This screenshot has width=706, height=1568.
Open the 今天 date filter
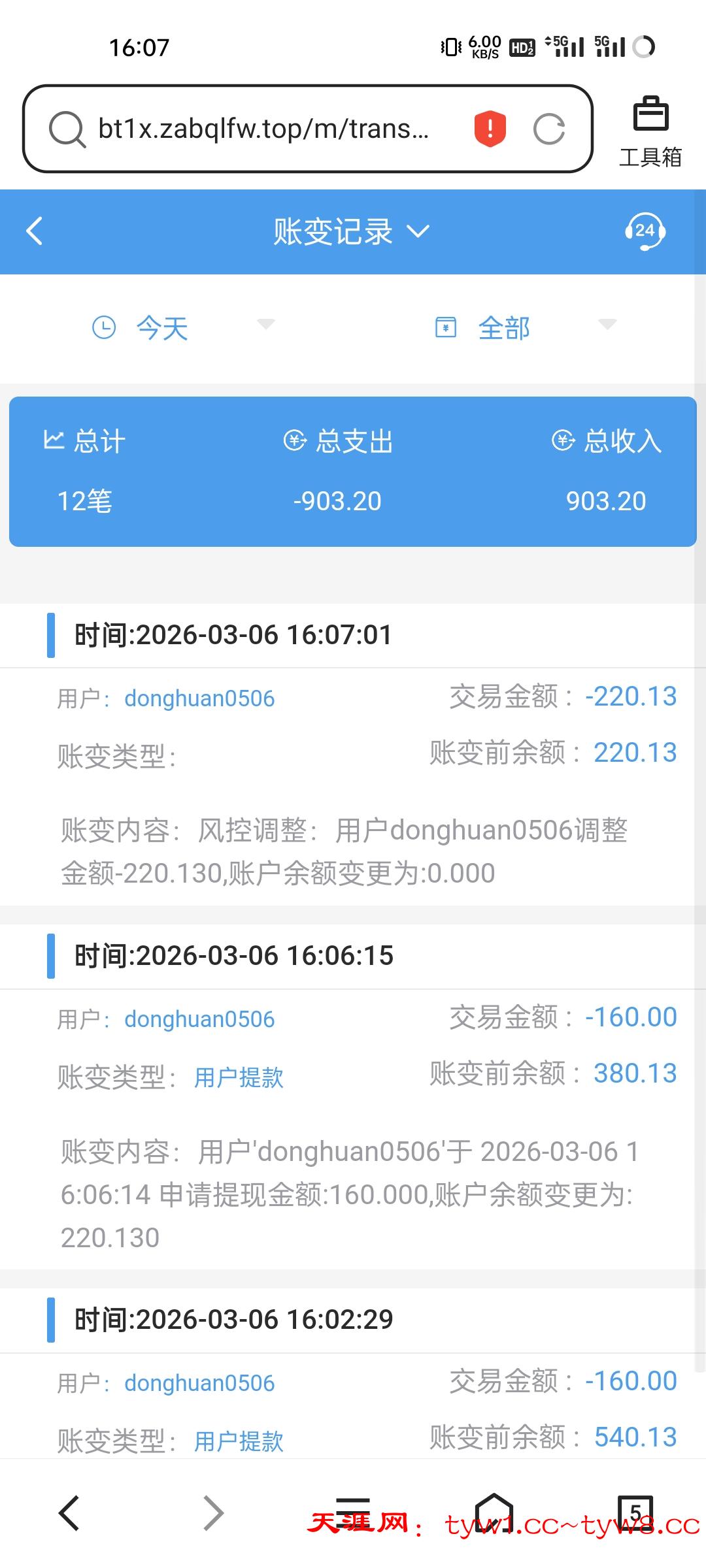click(183, 327)
